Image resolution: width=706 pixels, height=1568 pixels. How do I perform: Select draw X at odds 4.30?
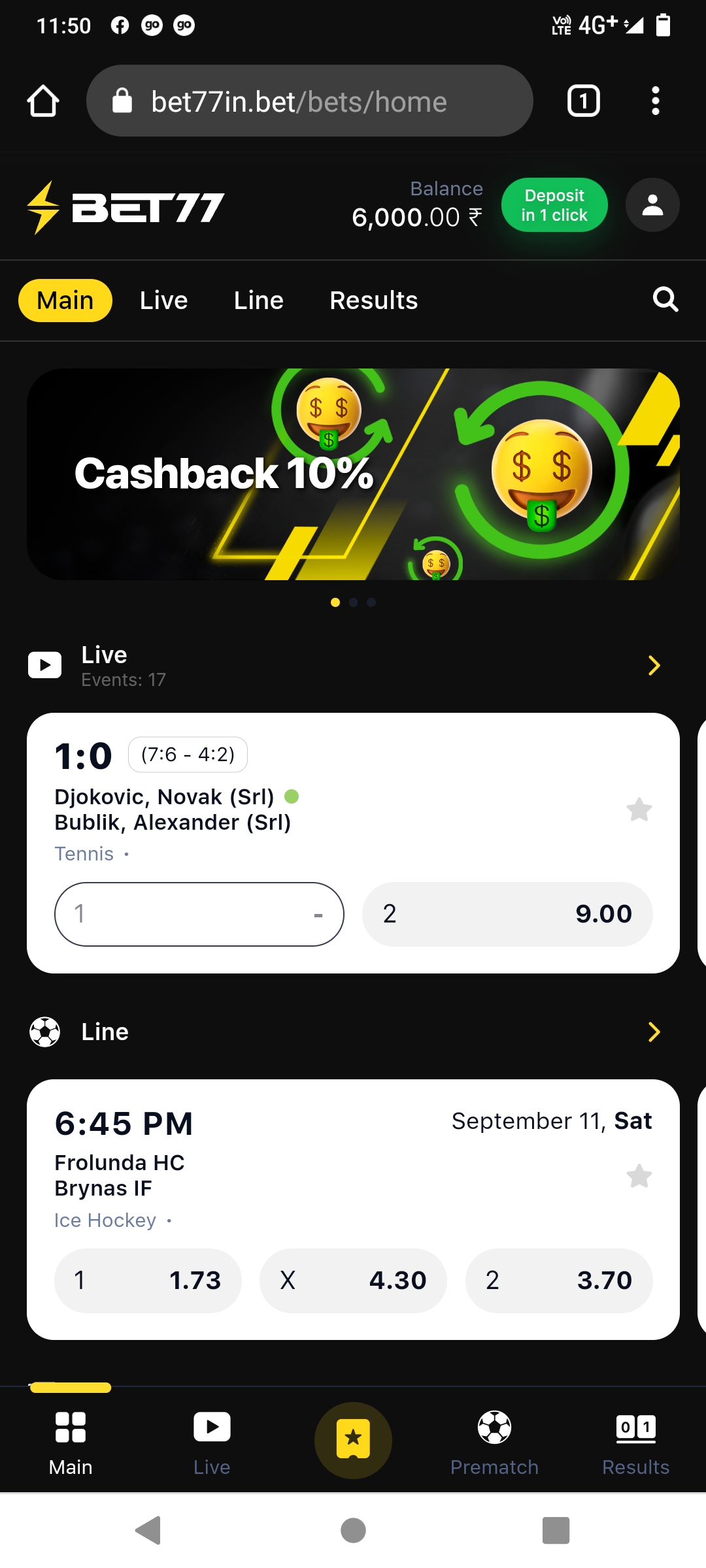[353, 1281]
